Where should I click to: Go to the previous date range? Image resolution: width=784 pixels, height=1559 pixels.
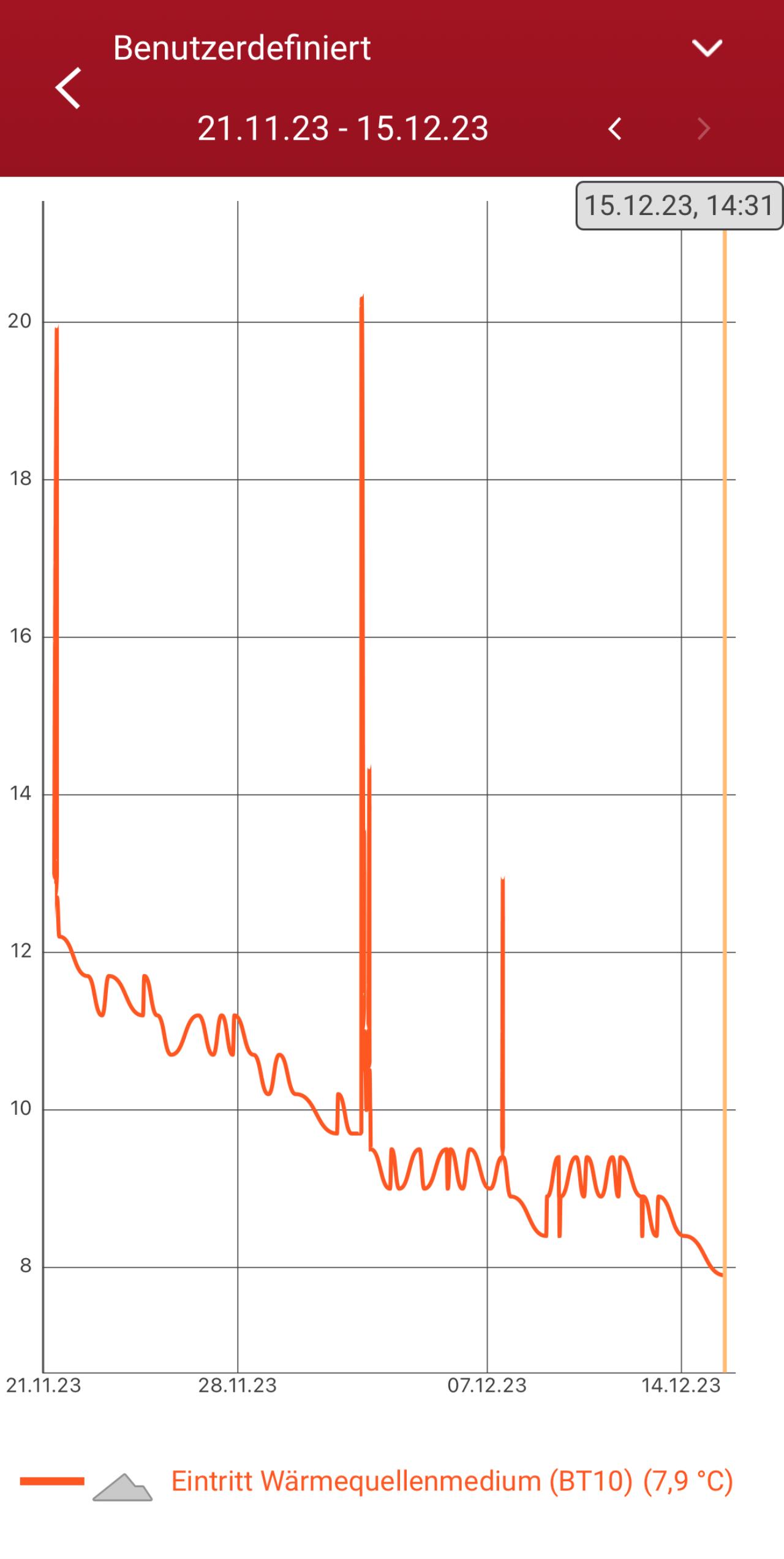click(615, 129)
